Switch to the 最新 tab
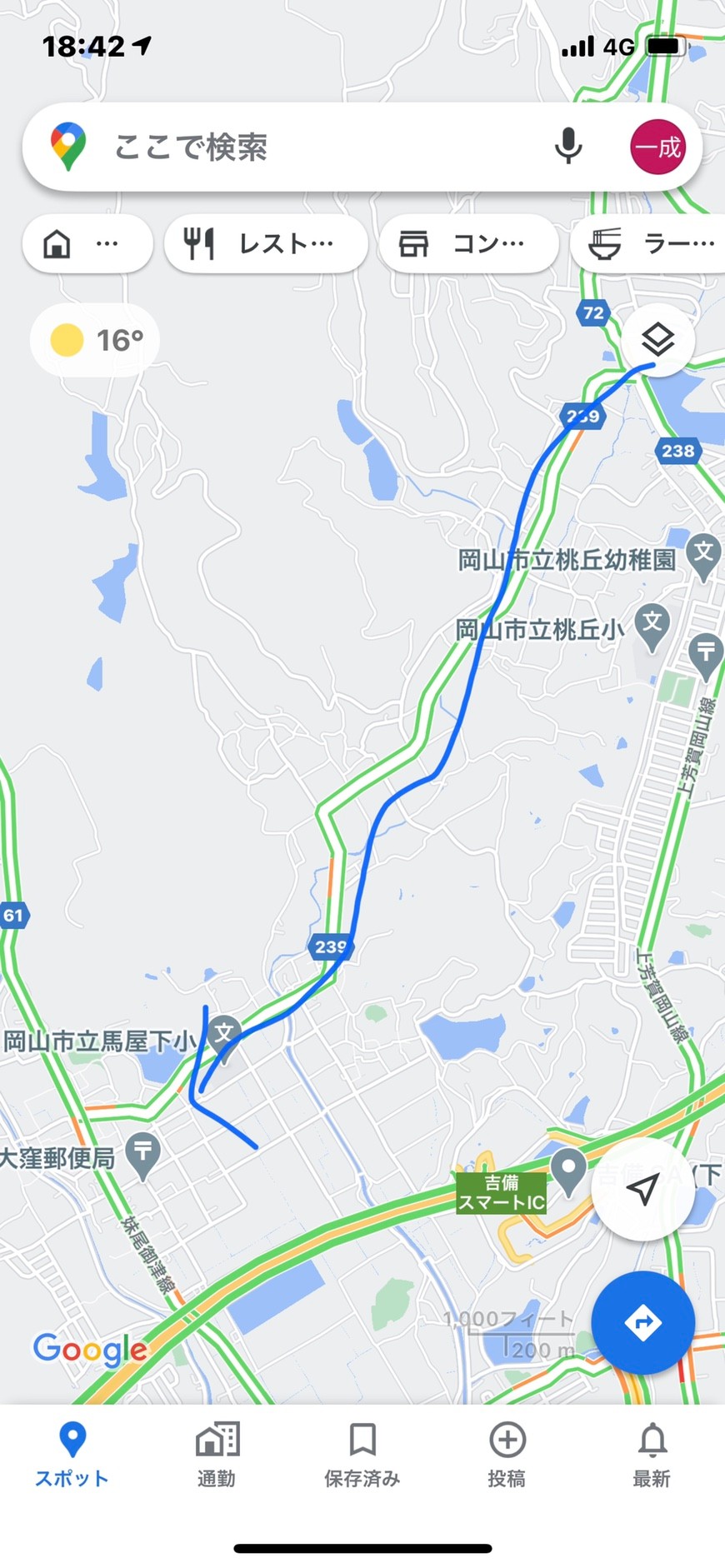 coord(652,1456)
